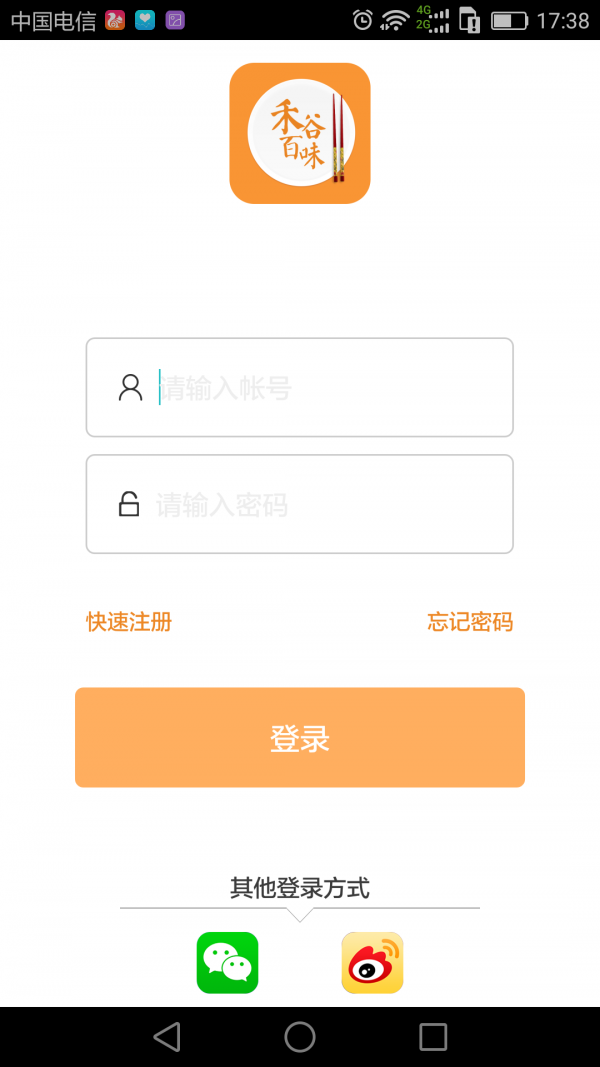Screen dimensions: 600x1067
Task: Open recent apps from navigation bar
Action: tap(433, 1037)
